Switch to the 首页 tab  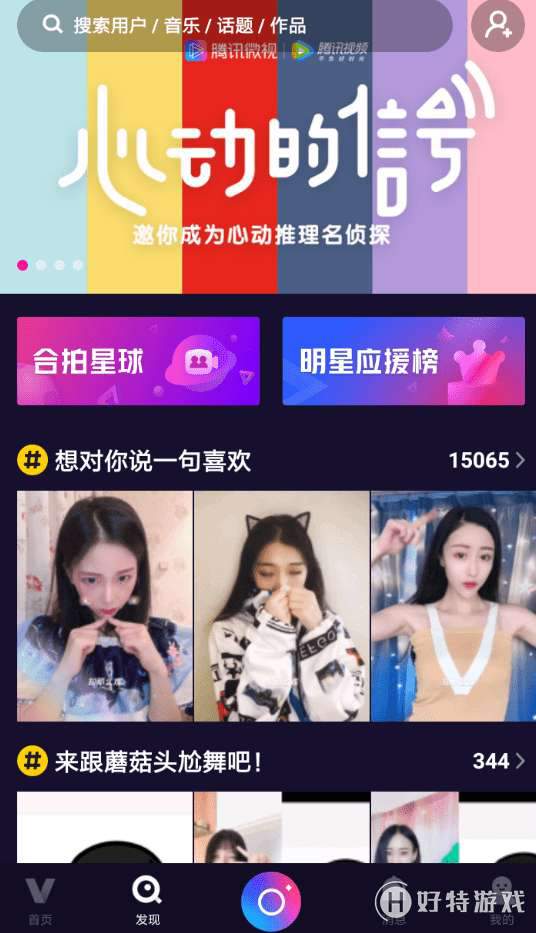coord(40,901)
